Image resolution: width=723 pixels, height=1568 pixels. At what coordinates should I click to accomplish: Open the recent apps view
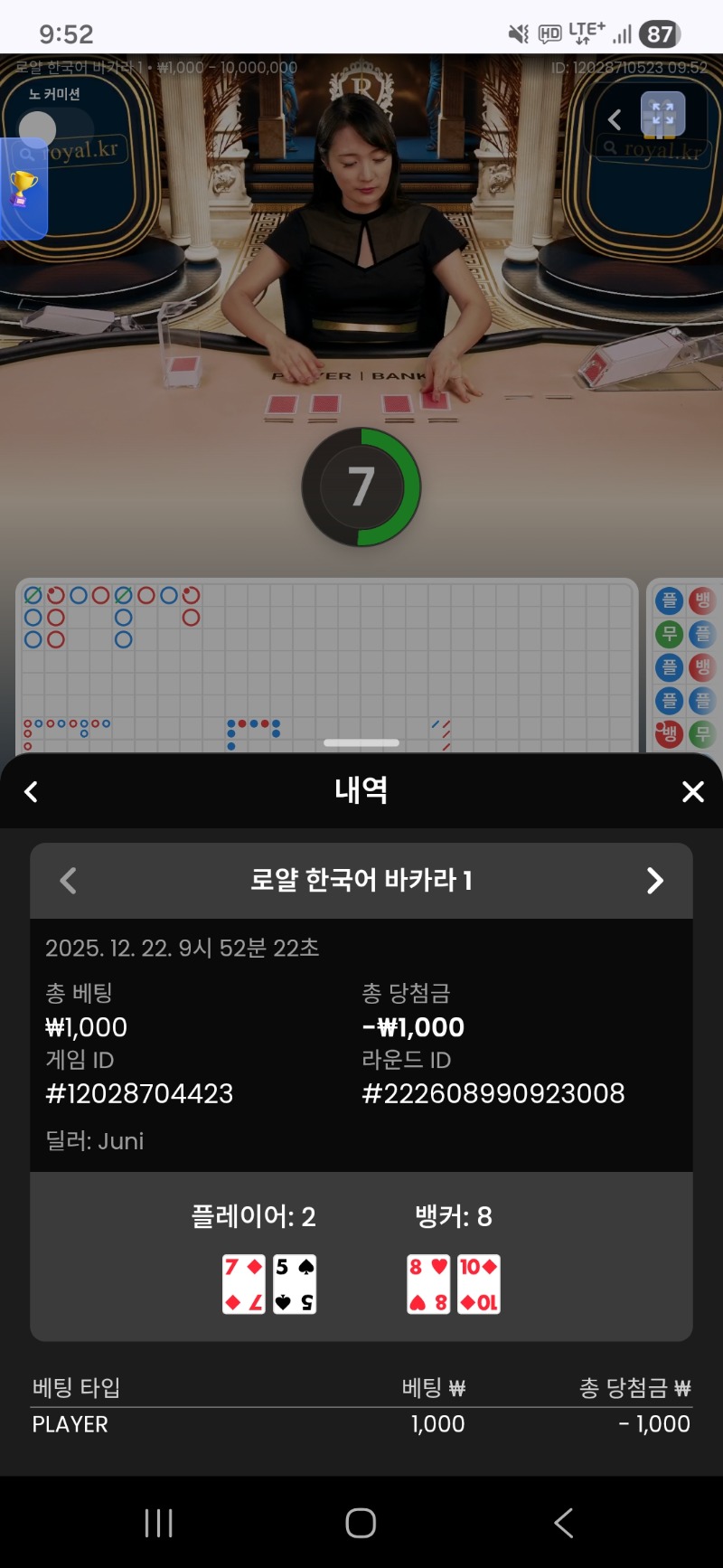(x=159, y=1523)
